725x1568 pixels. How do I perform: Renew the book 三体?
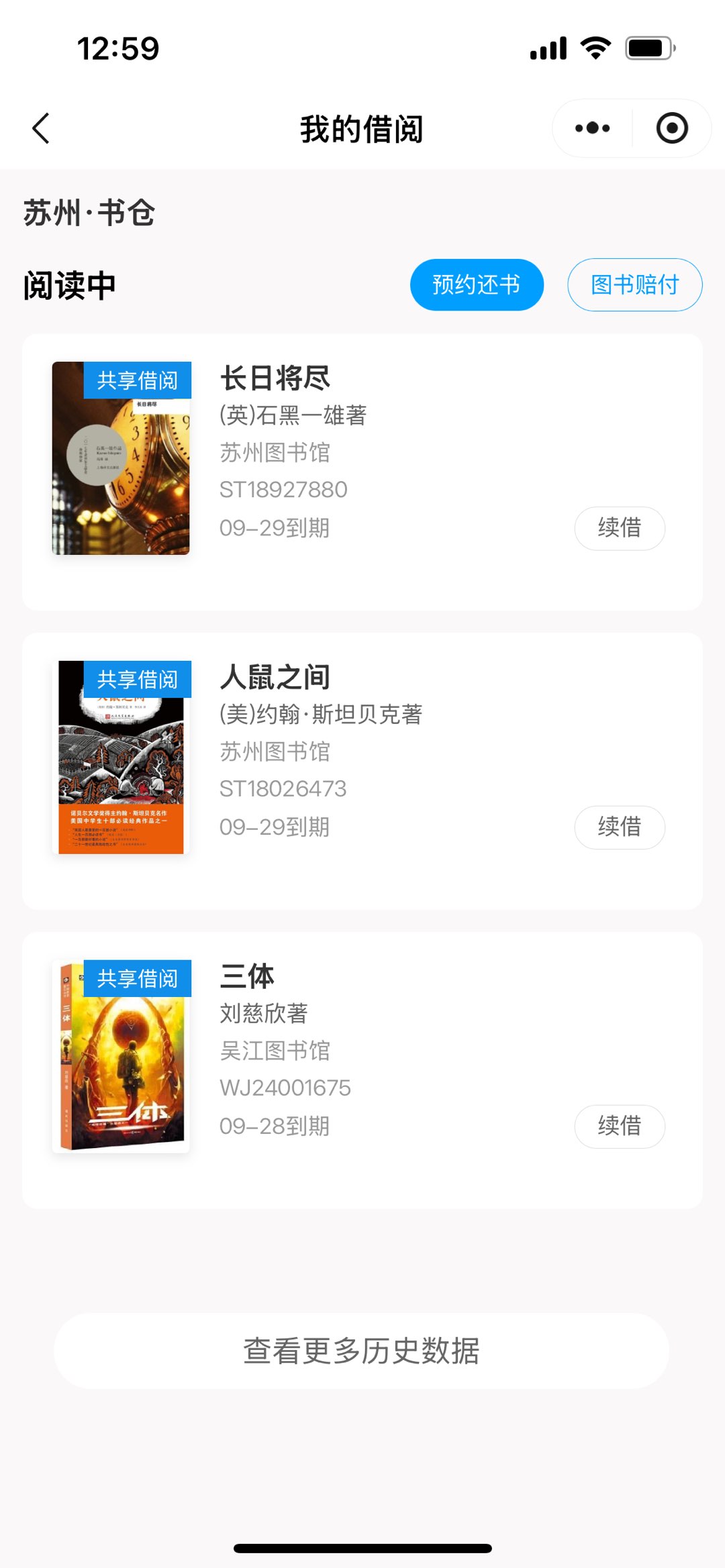tap(619, 1126)
